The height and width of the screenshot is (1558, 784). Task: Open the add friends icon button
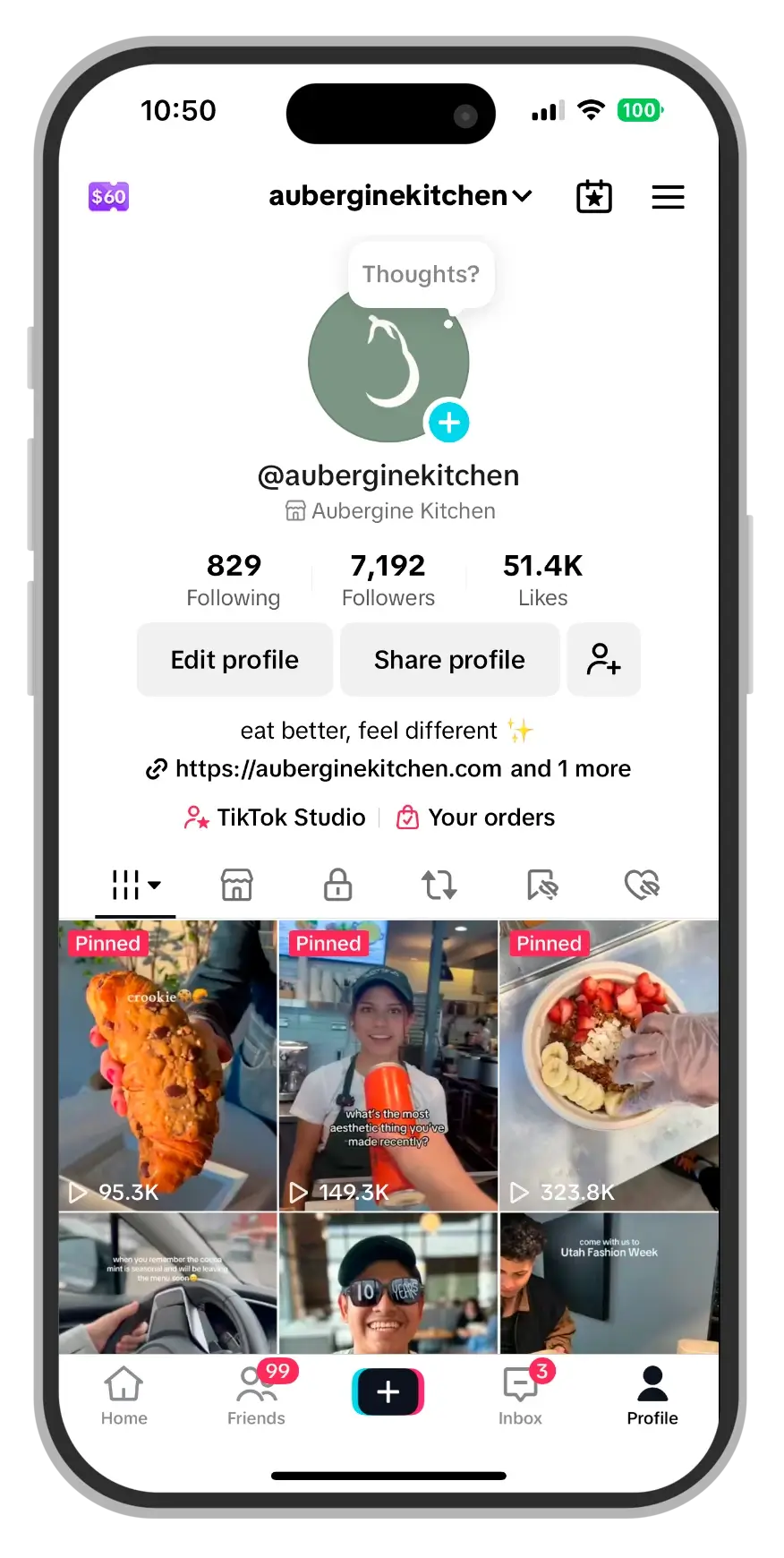[x=603, y=660]
